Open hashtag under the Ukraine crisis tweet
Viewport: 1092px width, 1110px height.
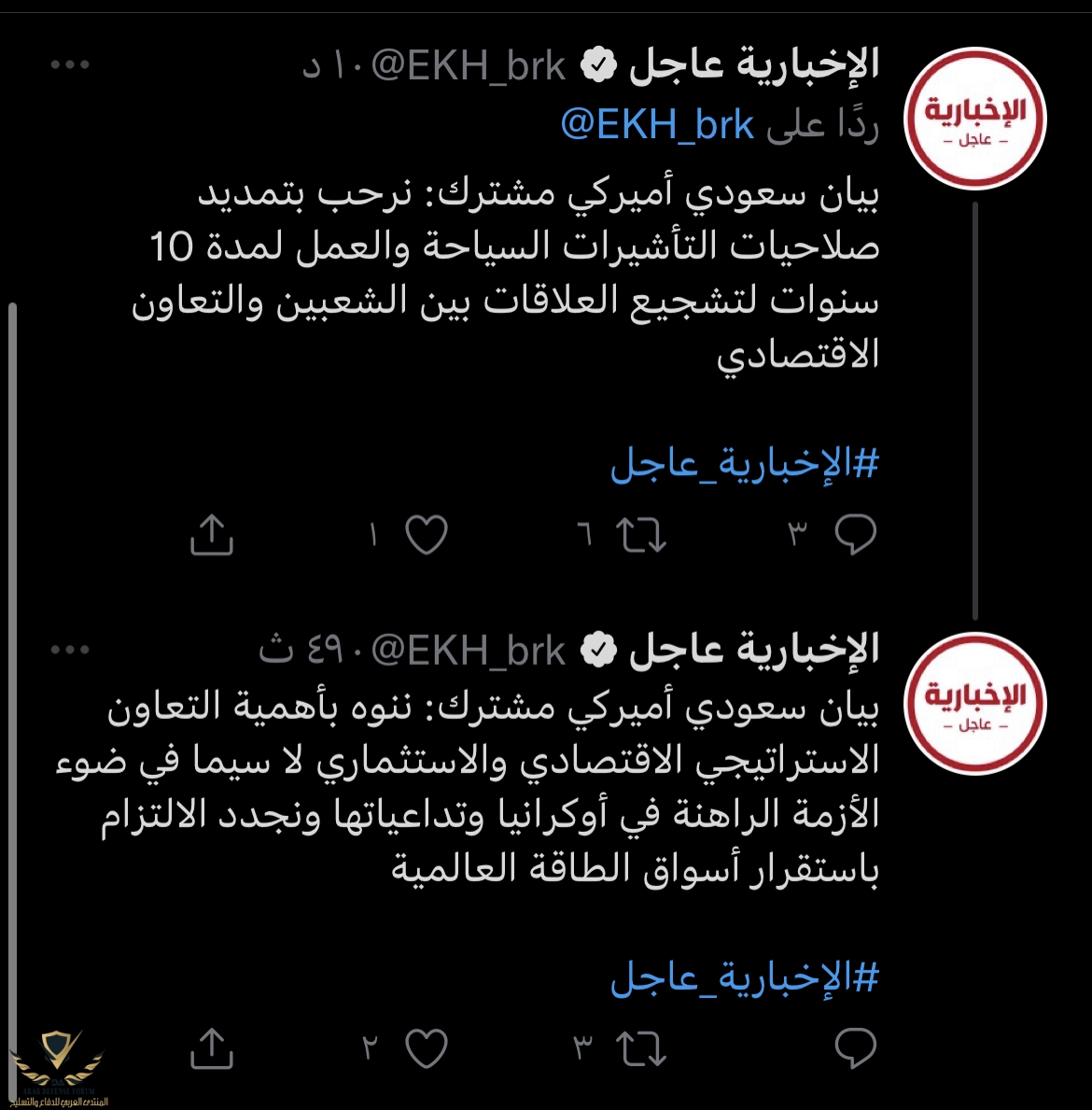(x=745, y=977)
